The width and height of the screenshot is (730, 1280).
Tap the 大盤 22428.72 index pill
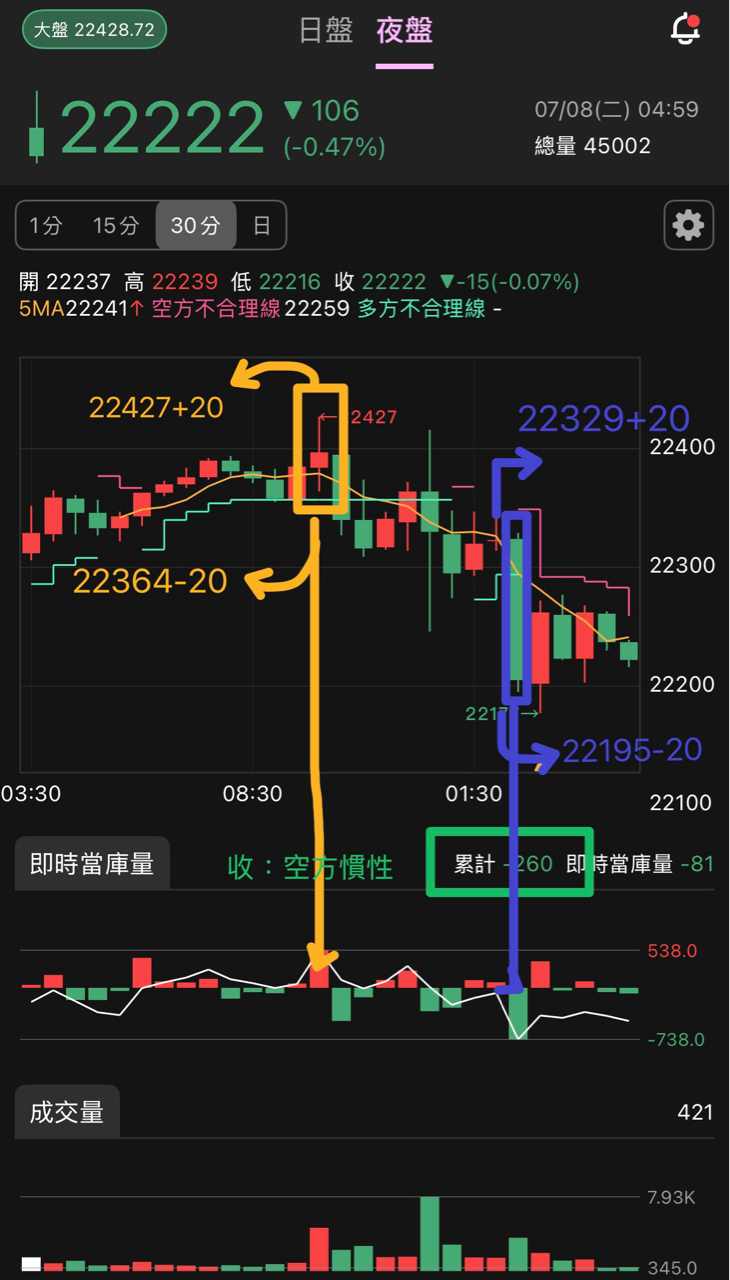94,29
